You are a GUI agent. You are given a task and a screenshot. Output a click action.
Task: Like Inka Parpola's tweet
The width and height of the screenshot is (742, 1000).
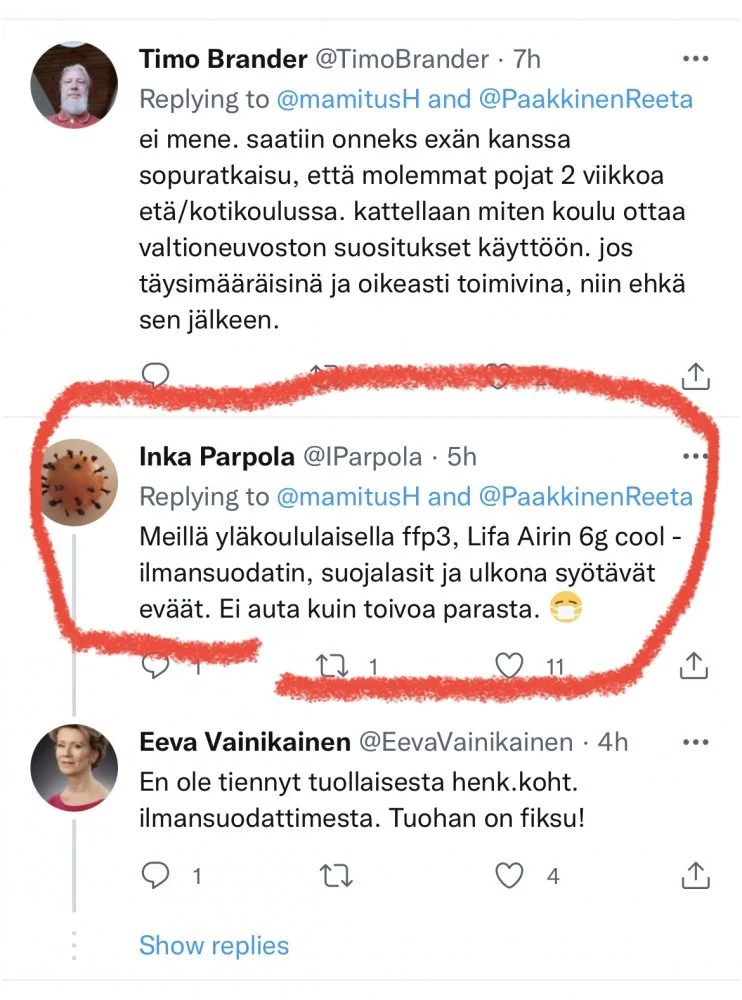click(x=511, y=666)
